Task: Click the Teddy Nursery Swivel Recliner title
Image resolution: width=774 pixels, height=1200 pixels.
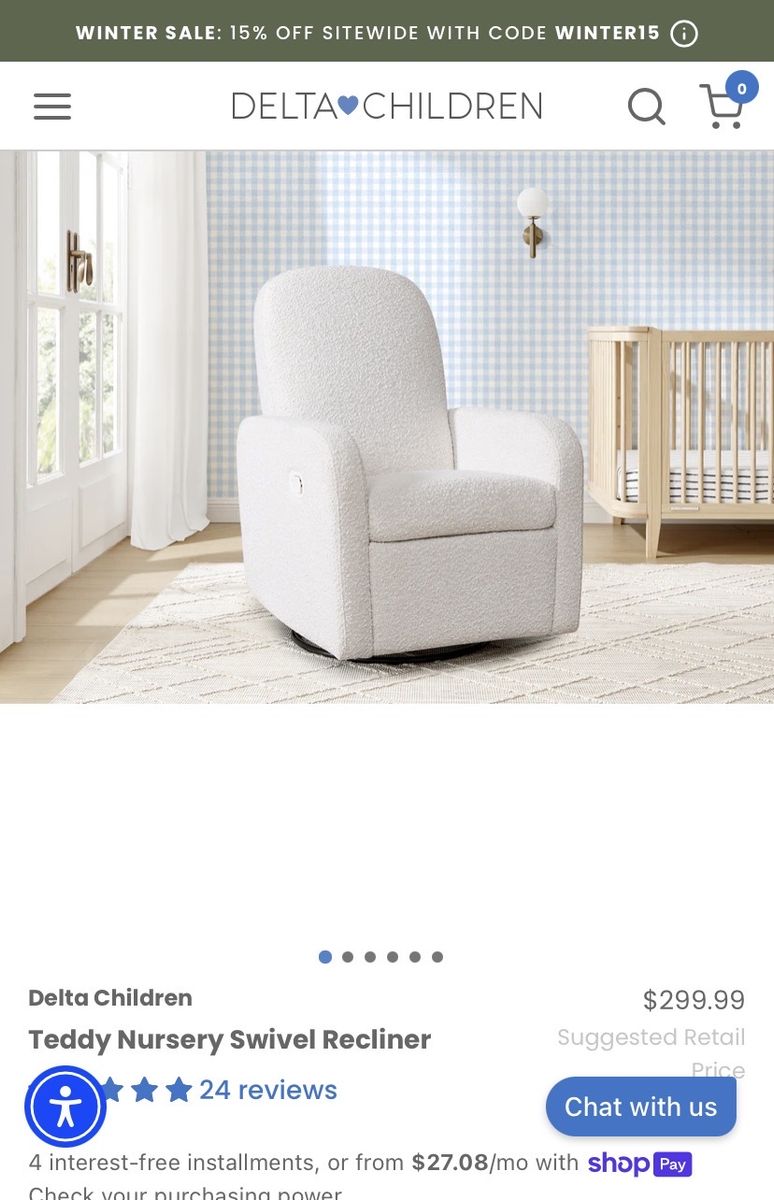Action: [229, 1040]
